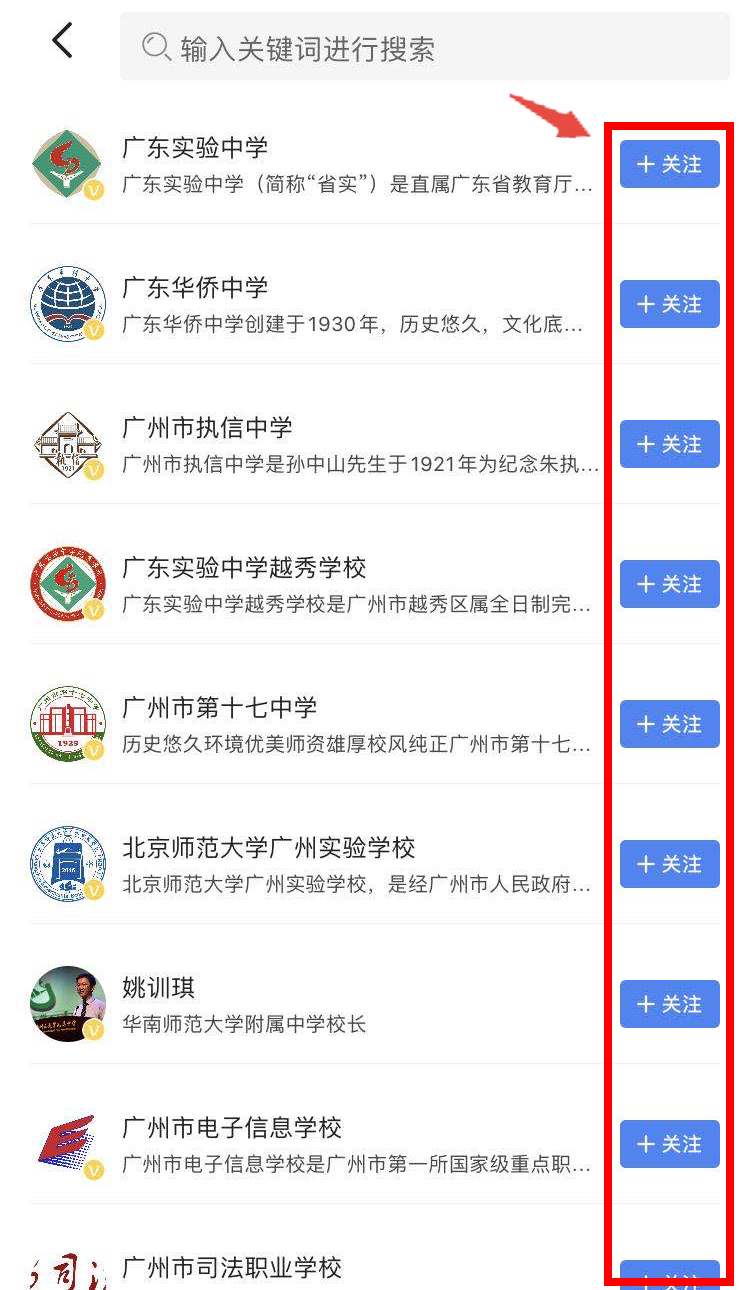Select the 广州市执信中学 emblem icon
Image resolution: width=750 pixels, height=1290 pixels.
tap(66, 443)
